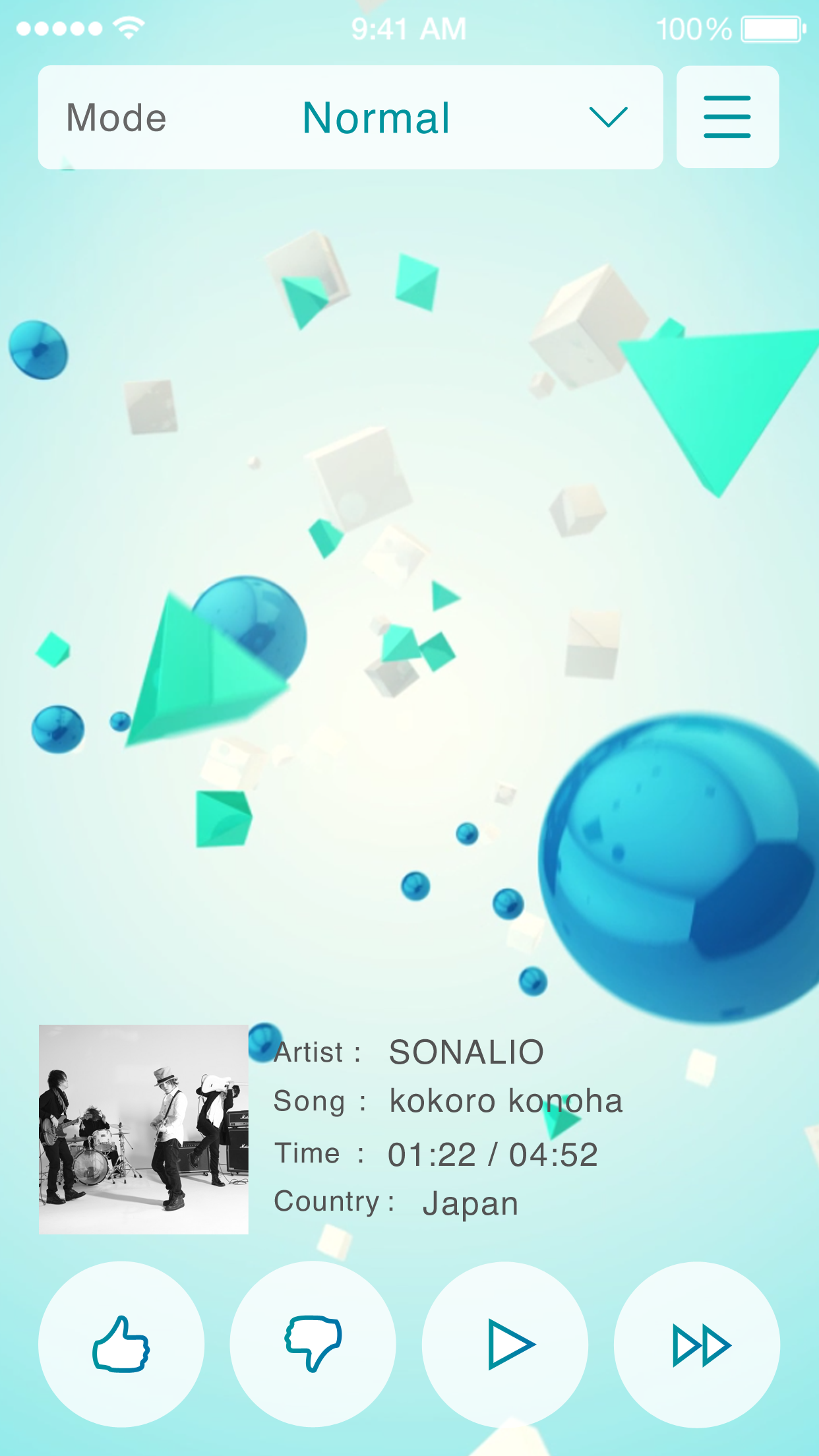
Task: Open the hamburger menu
Action: [x=727, y=117]
